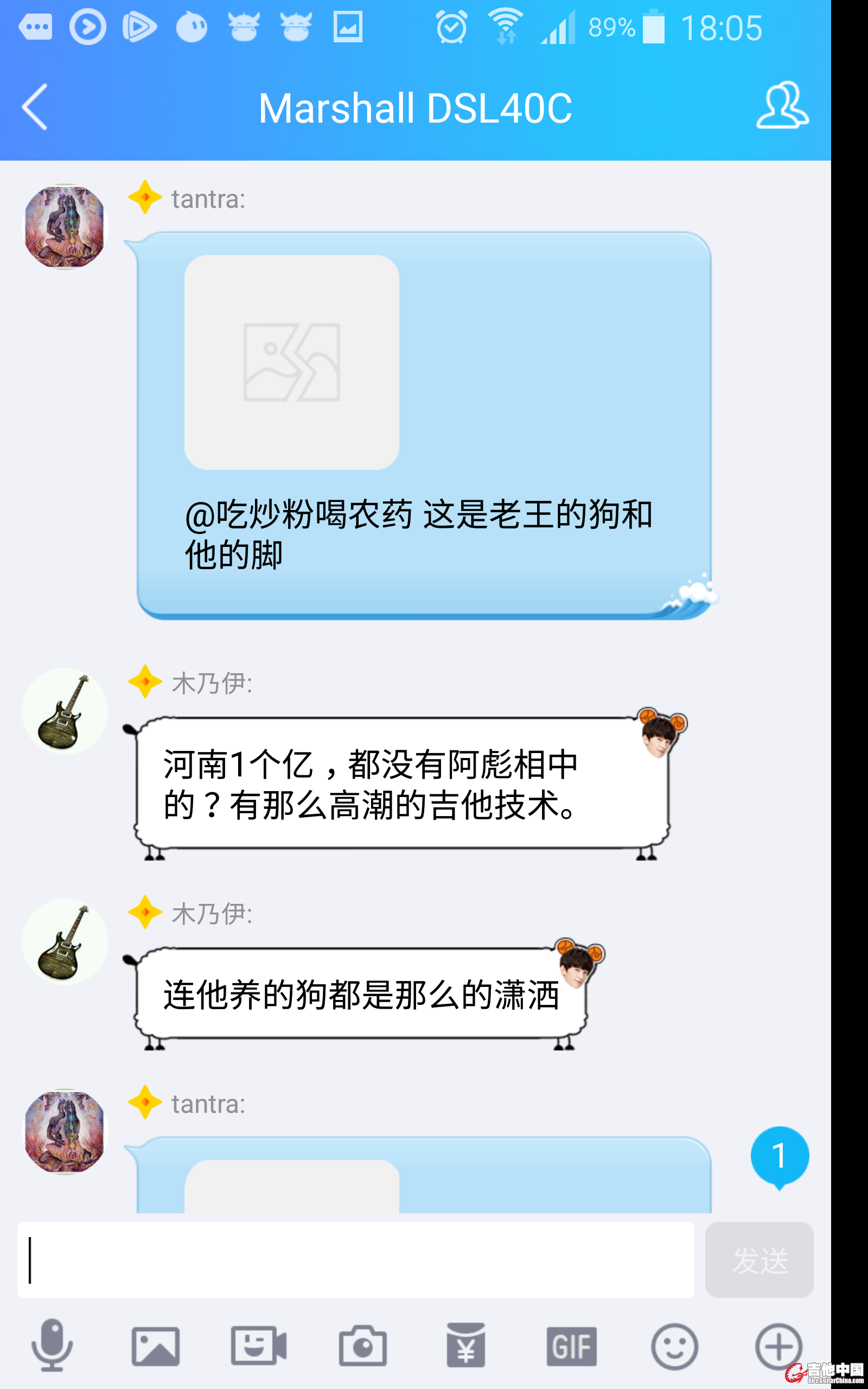Image resolution: width=868 pixels, height=1389 pixels.
Task: Launch the camera to take a photo
Action: [362, 1346]
